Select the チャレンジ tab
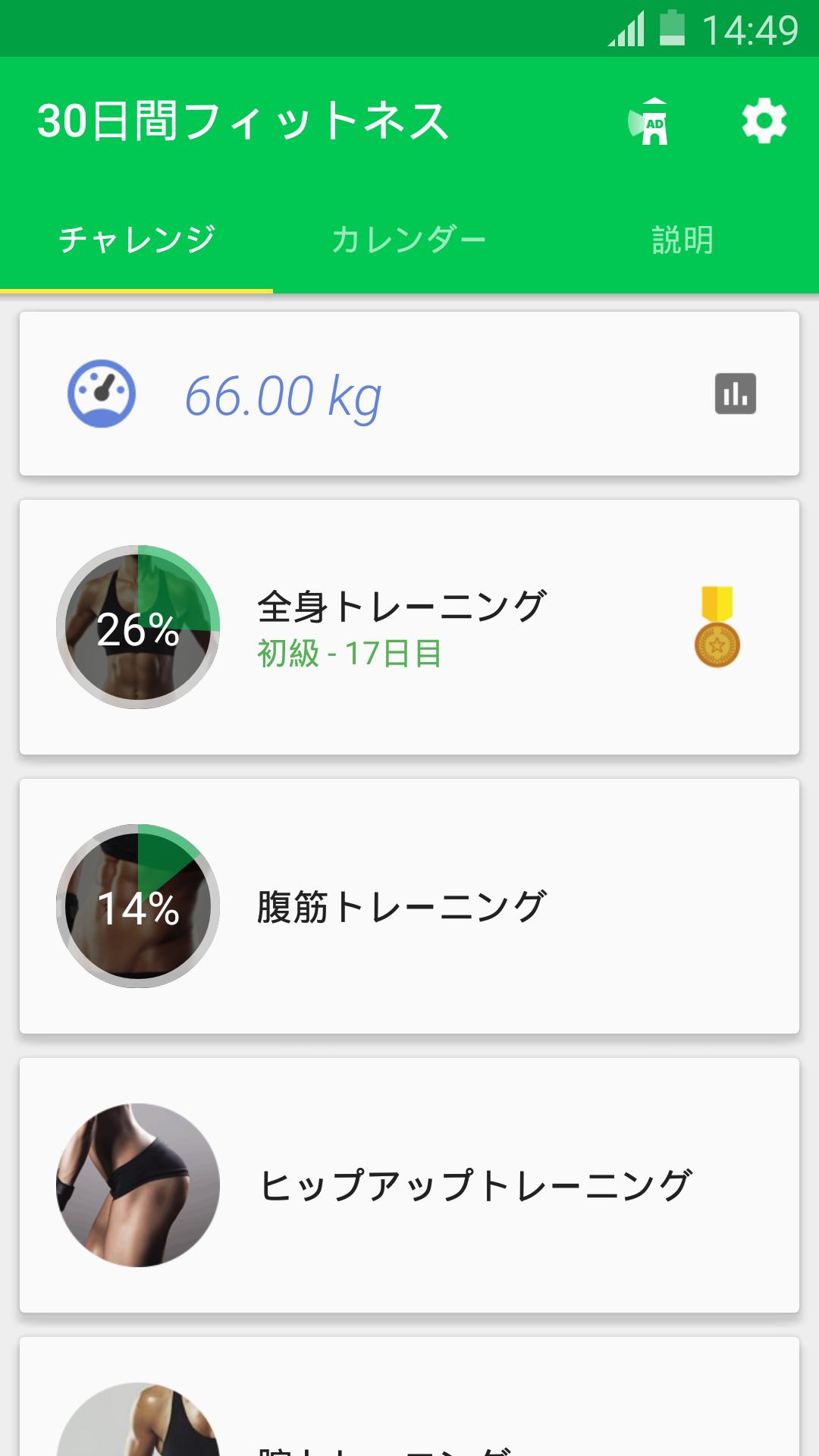 (136, 240)
